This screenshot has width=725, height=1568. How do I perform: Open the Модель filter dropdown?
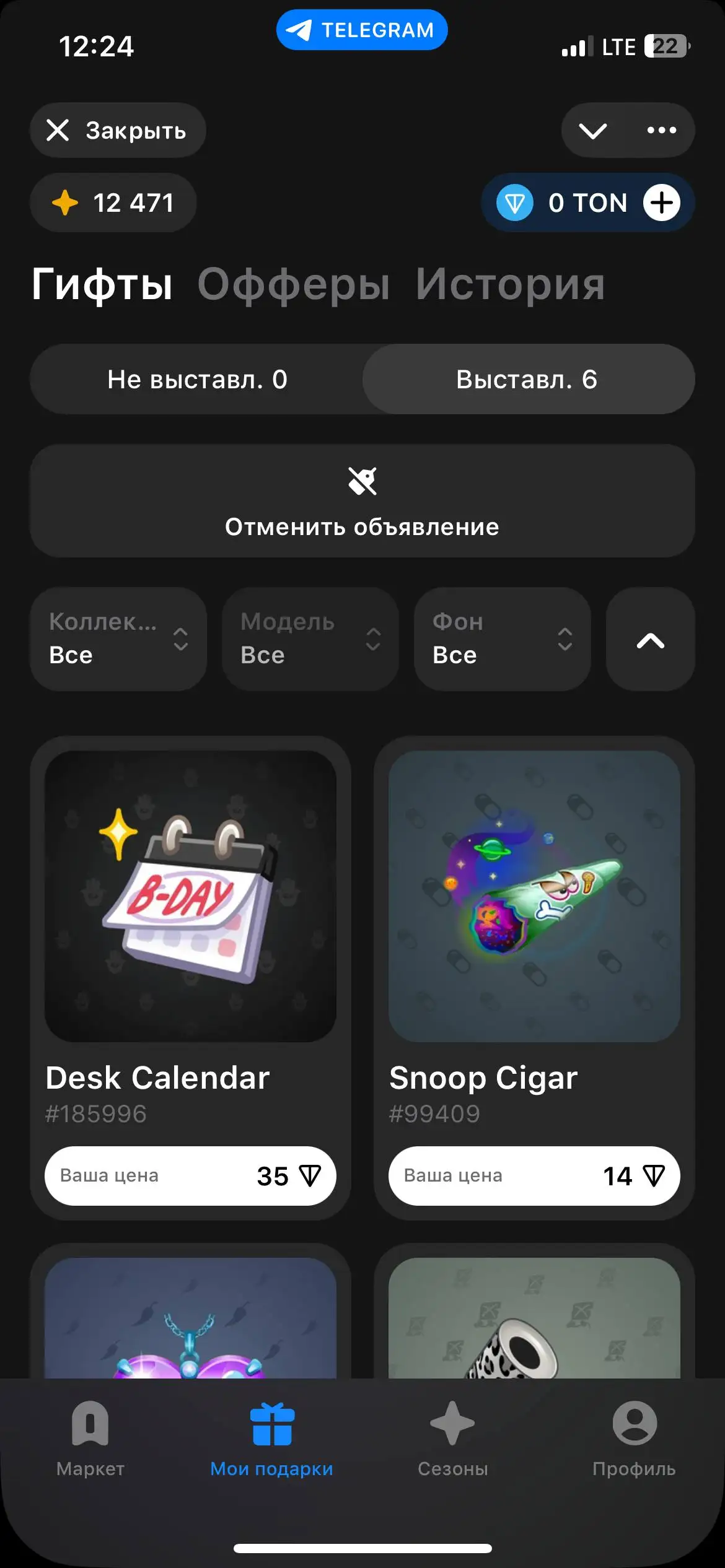(310, 639)
